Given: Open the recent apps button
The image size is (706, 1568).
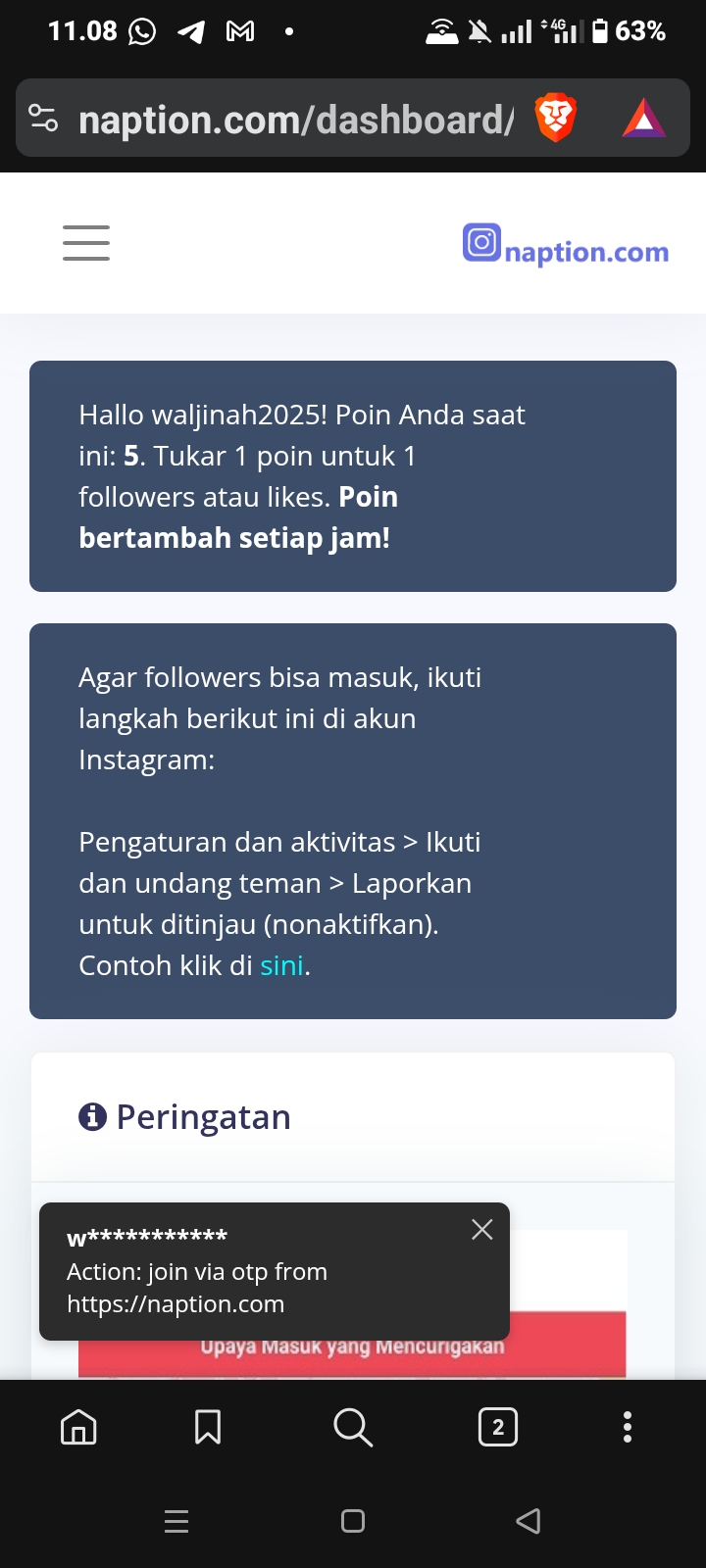Looking at the screenshot, I should [176, 1521].
